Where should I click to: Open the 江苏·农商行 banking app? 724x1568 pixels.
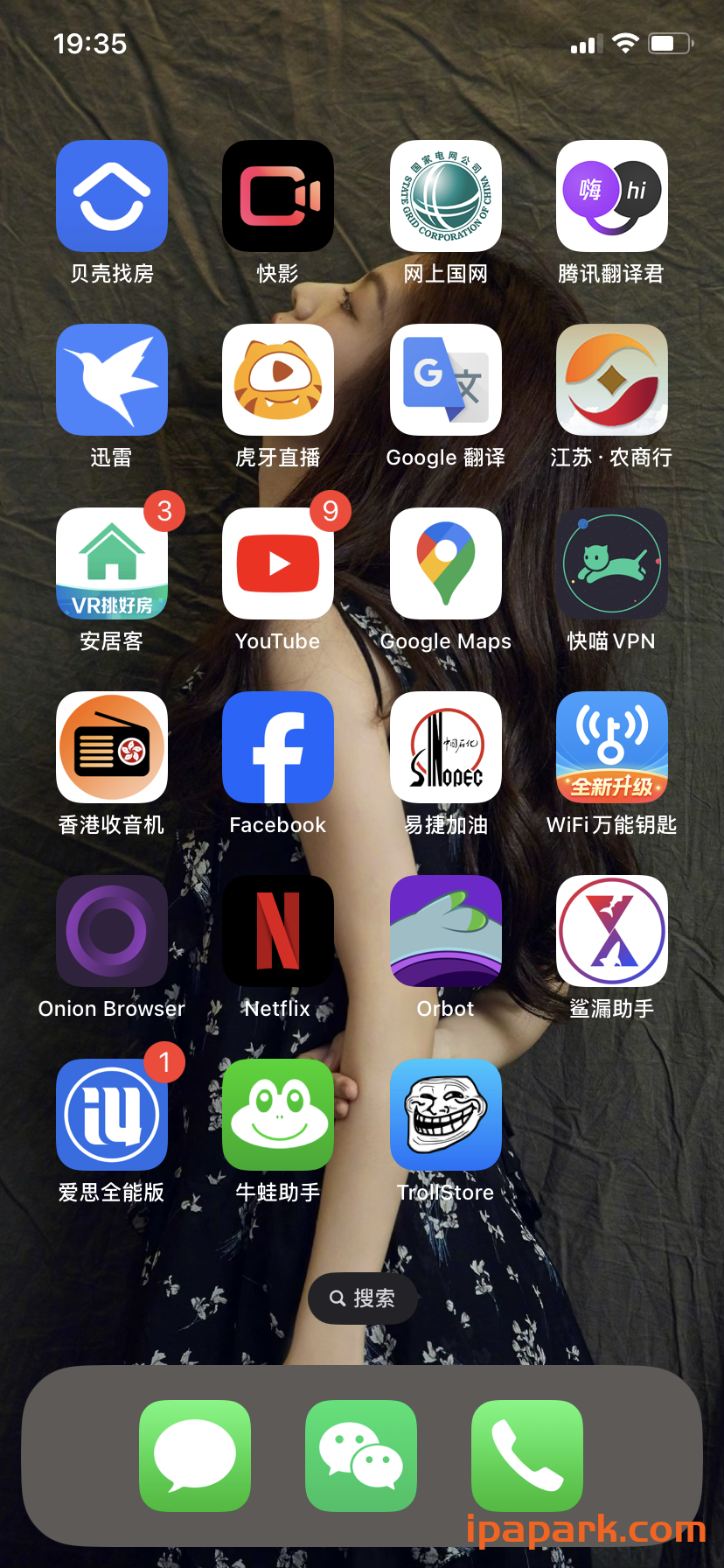click(611, 379)
